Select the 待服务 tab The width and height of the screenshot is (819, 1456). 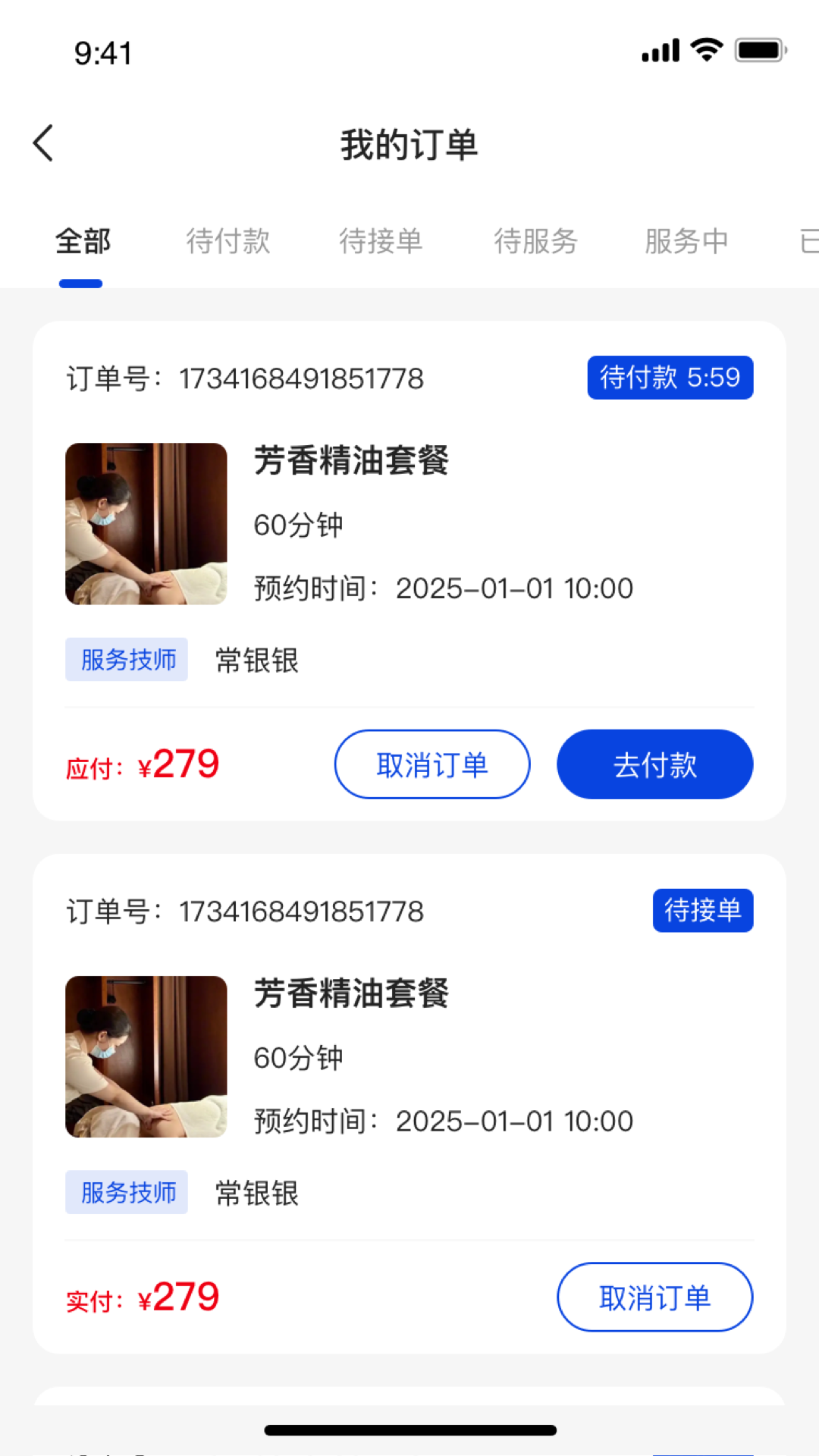coord(536,241)
